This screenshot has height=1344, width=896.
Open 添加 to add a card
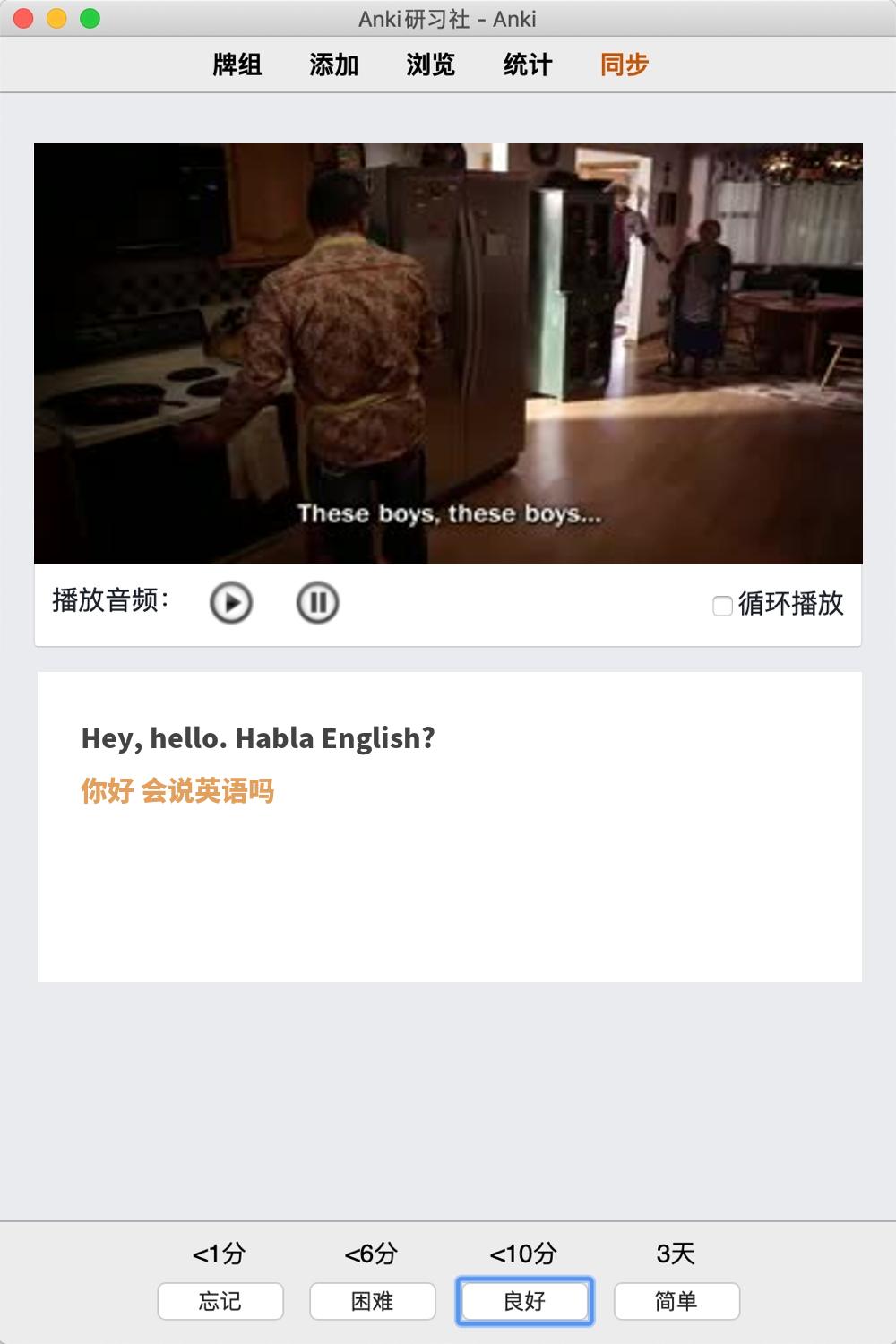[x=334, y=65]
